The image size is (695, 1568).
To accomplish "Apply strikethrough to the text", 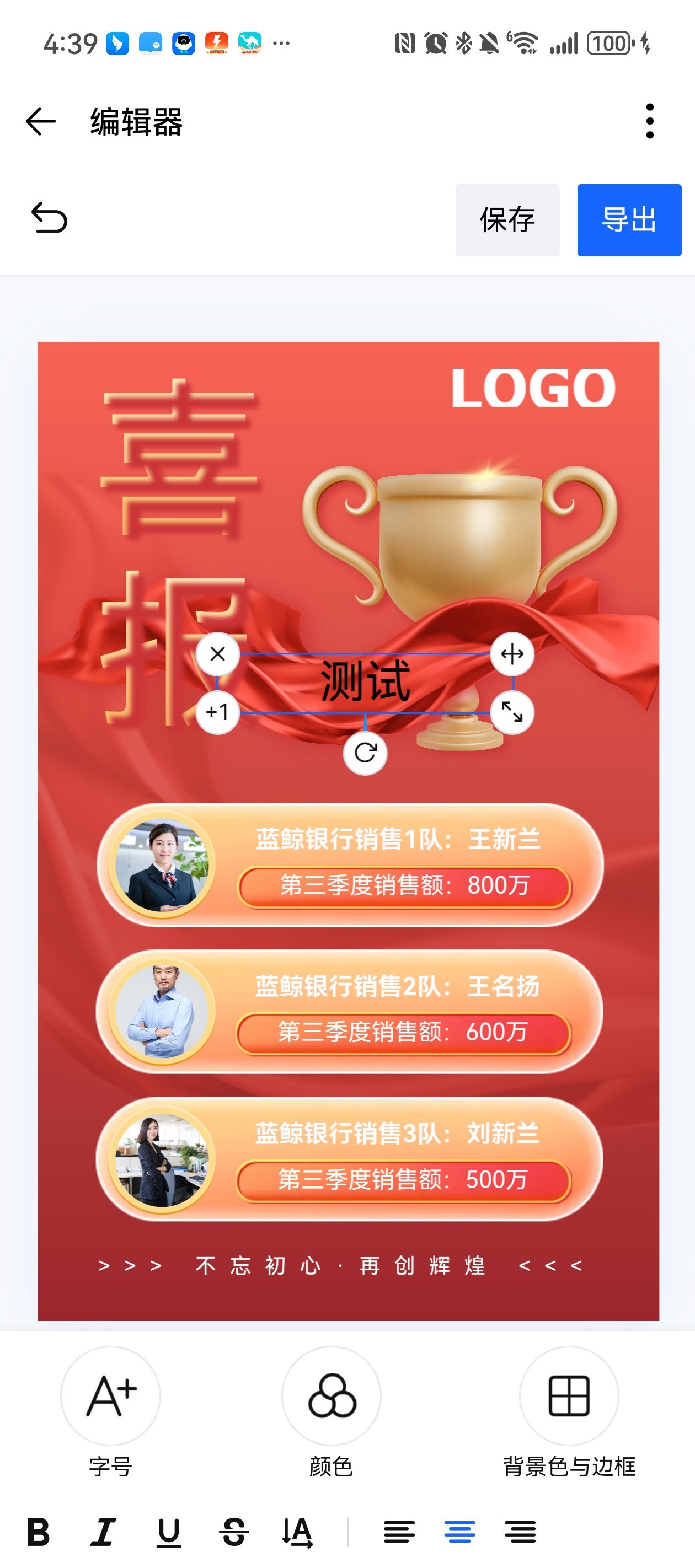I will 234,1532.
